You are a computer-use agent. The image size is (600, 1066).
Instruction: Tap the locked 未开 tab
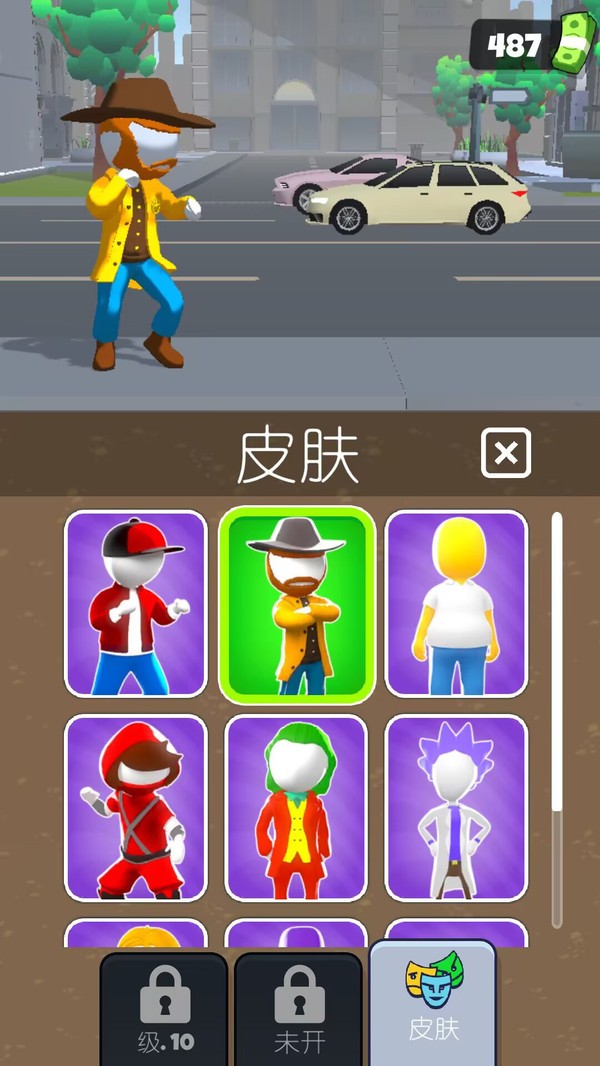299,1010
